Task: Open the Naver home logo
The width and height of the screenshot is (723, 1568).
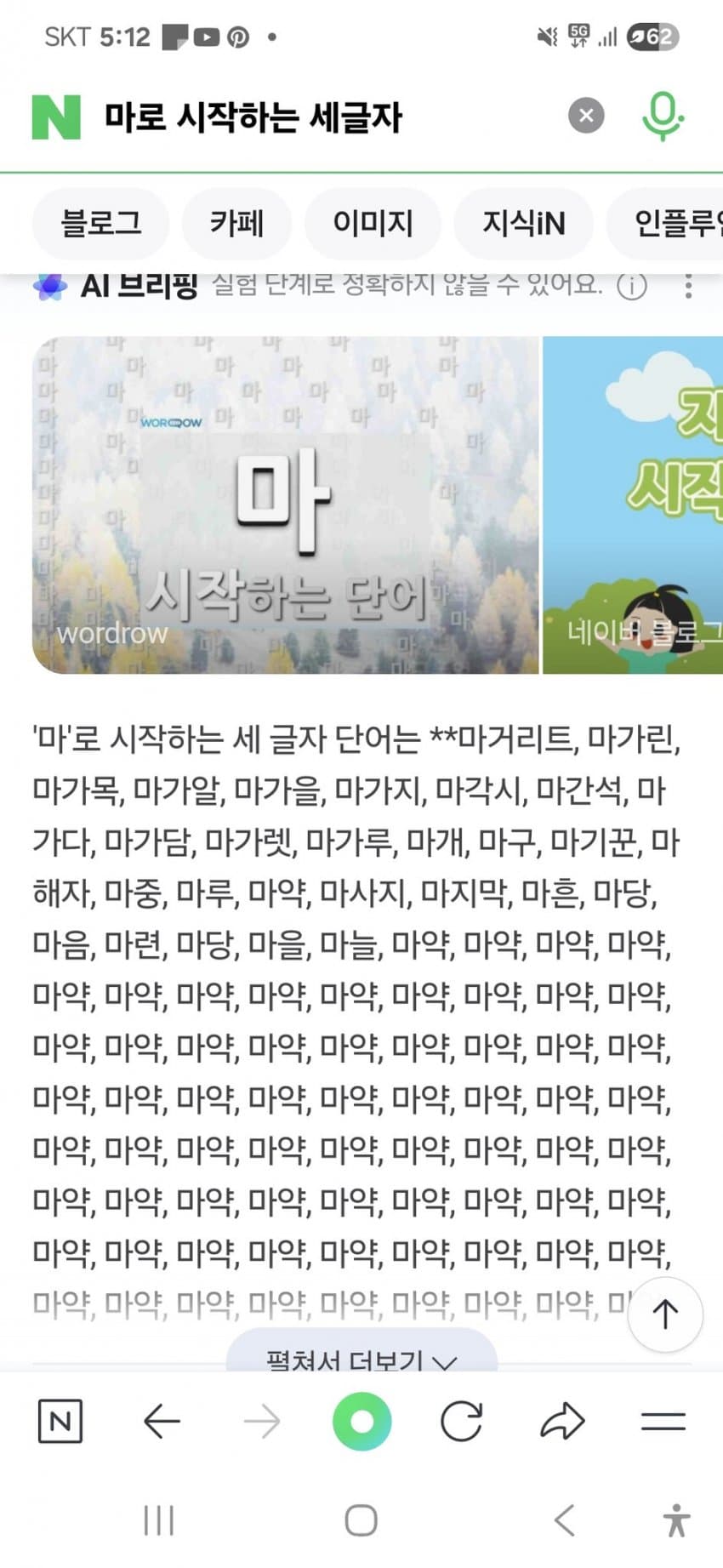Action: (x=56, y=117)
